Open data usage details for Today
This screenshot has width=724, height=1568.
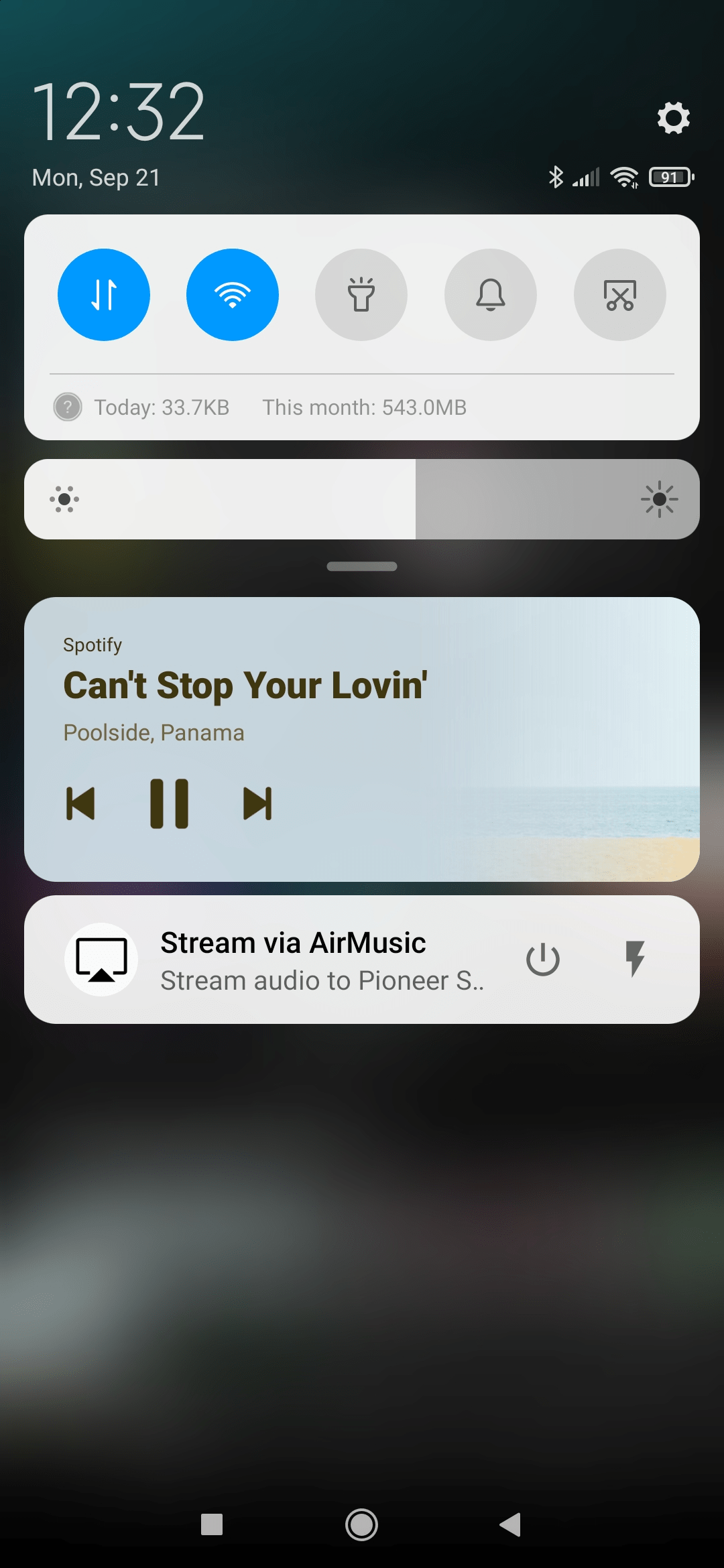tap(162, 407)
